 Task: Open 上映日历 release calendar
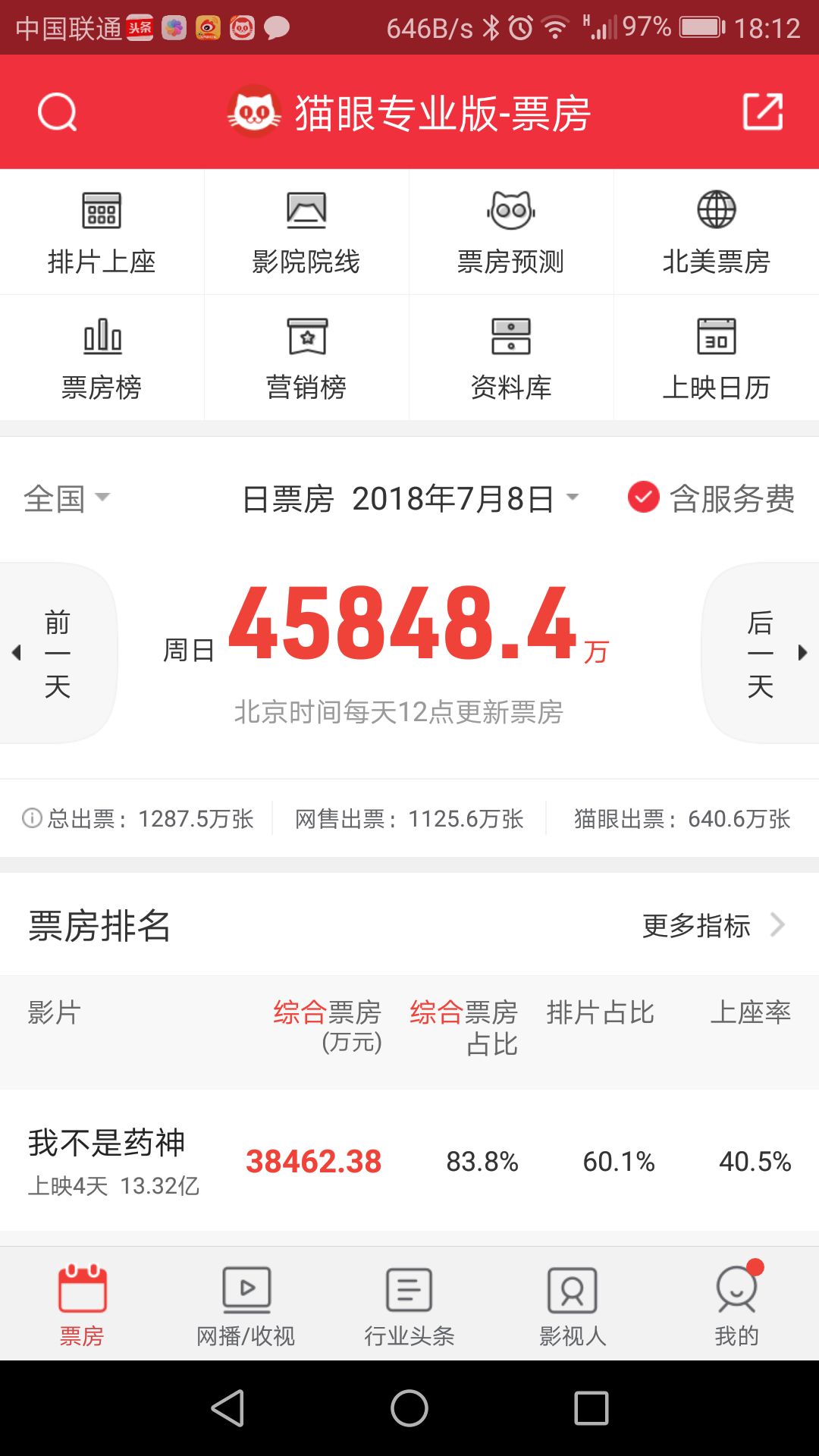coord(716,358)
